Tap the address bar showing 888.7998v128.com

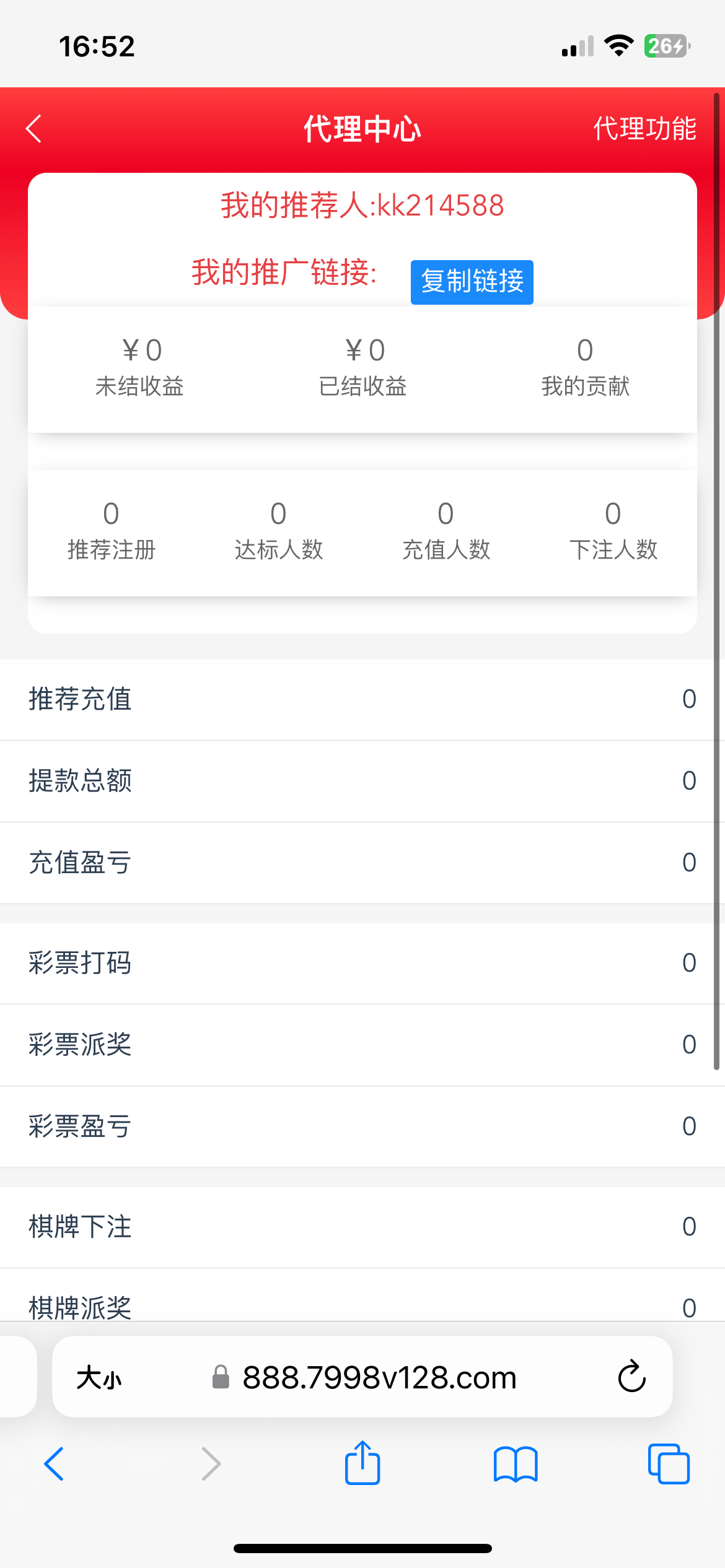(379, 1377)
